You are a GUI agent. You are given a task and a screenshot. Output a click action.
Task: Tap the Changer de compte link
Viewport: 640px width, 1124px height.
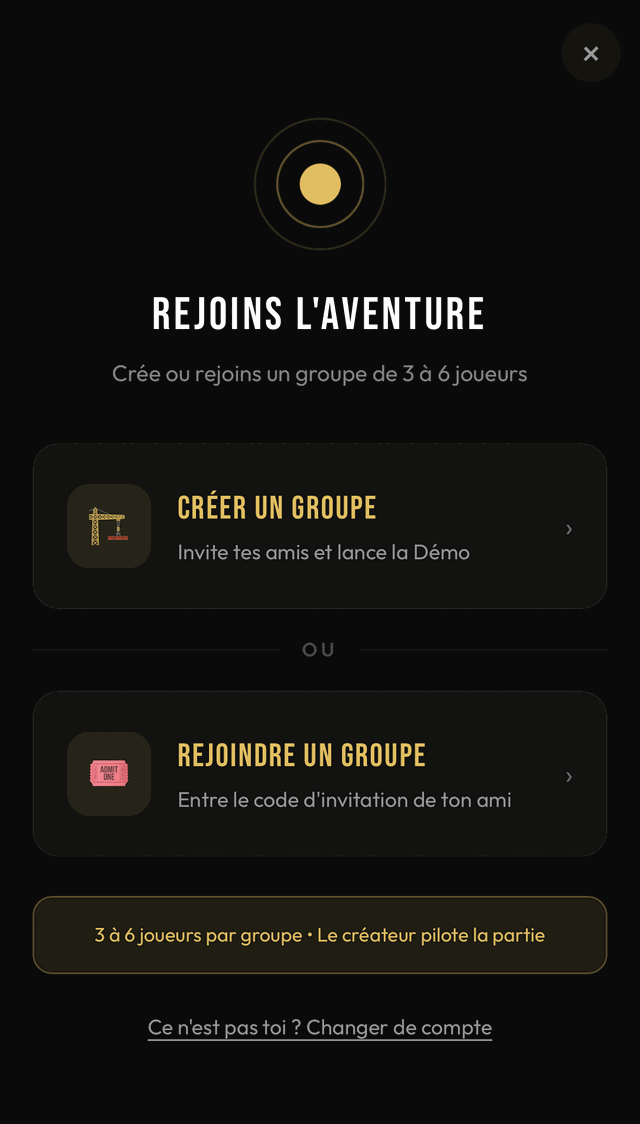pos(320,1027)
